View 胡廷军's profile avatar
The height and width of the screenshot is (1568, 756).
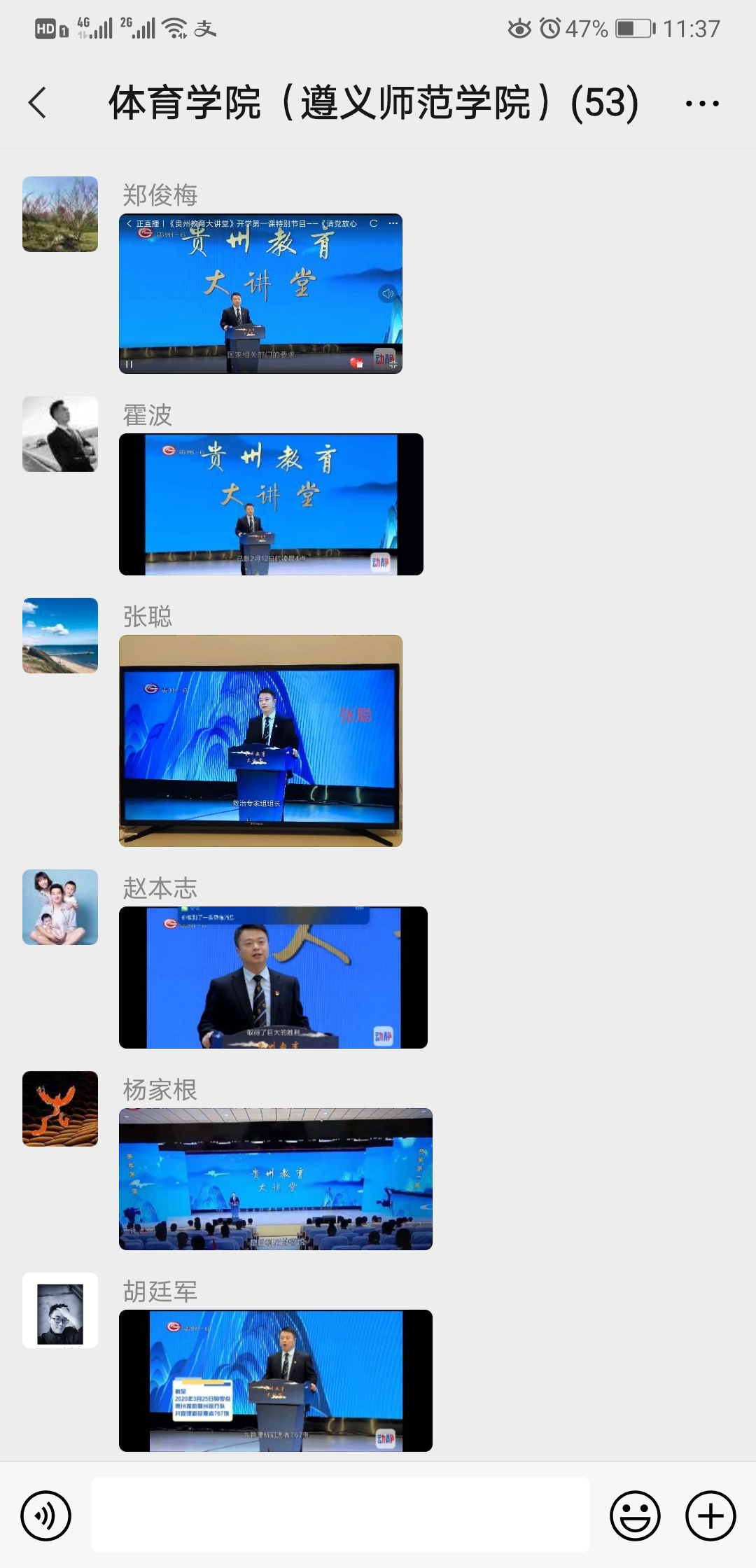pos(60,1310)
